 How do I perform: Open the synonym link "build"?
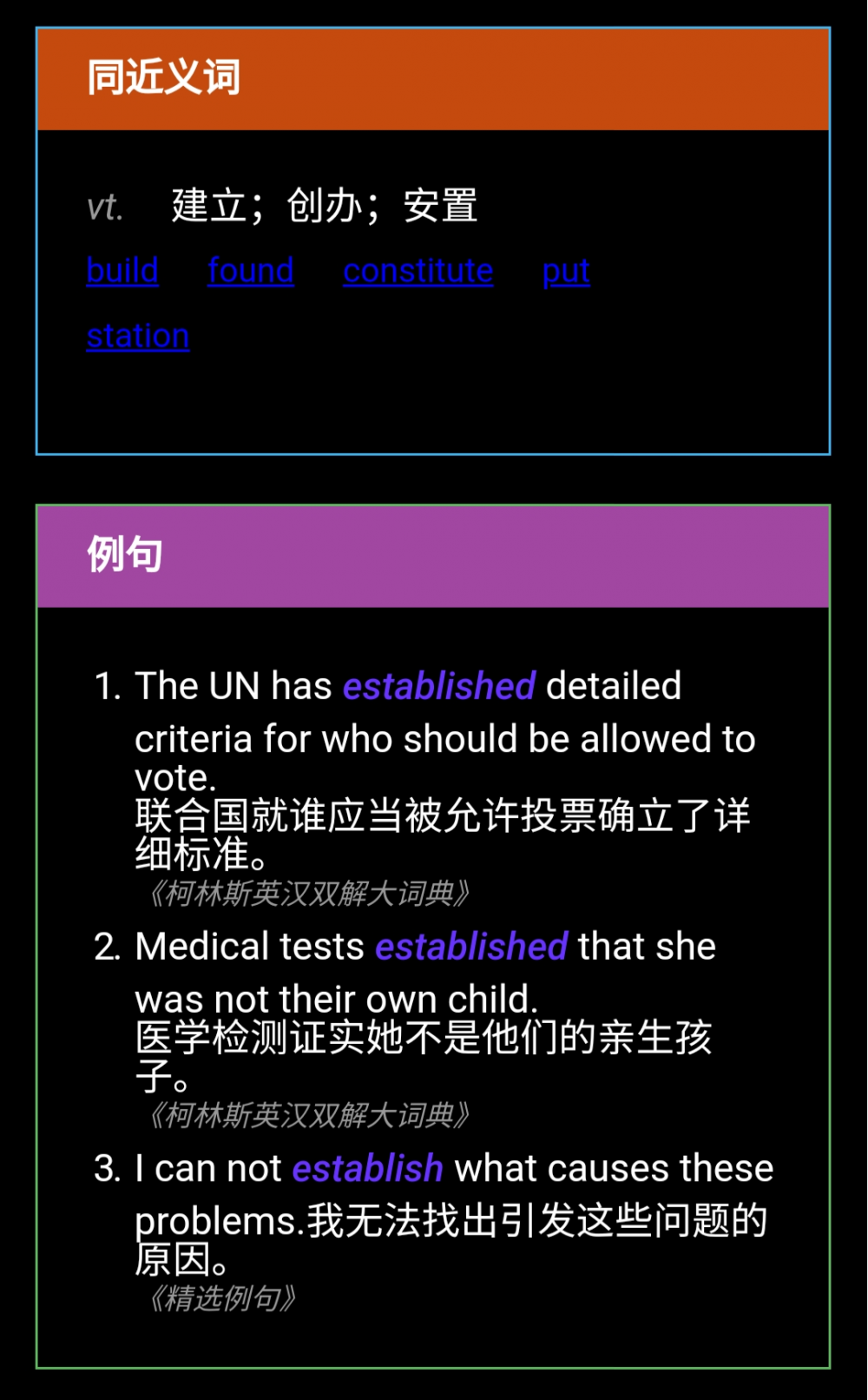click(122, 271)
